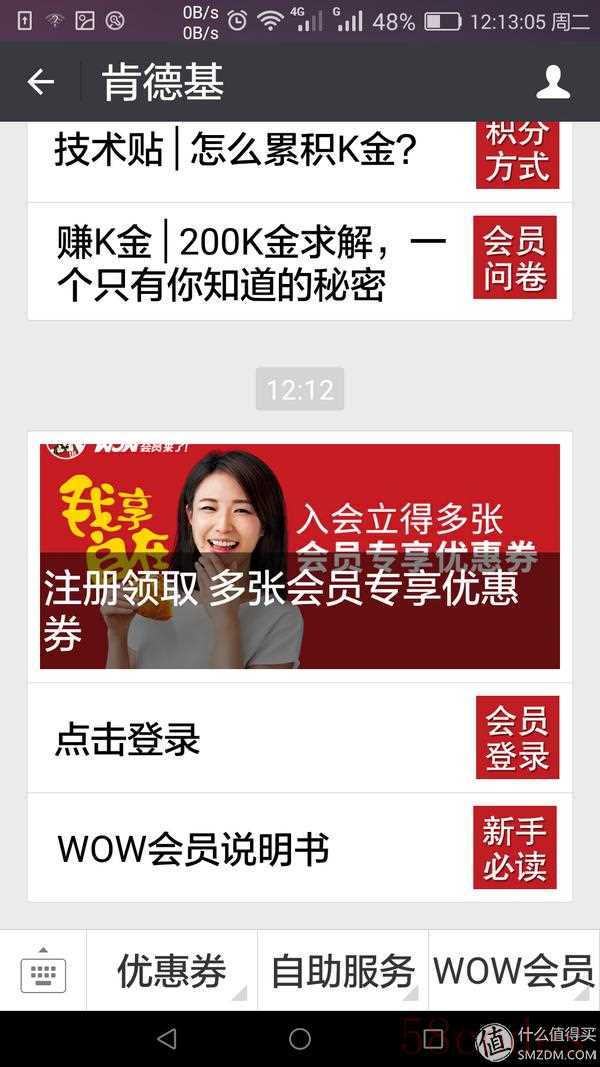Open the 赚K金 200K金求解 article
The width and height of the screenshot is (600, 1067).
(300, 261)
